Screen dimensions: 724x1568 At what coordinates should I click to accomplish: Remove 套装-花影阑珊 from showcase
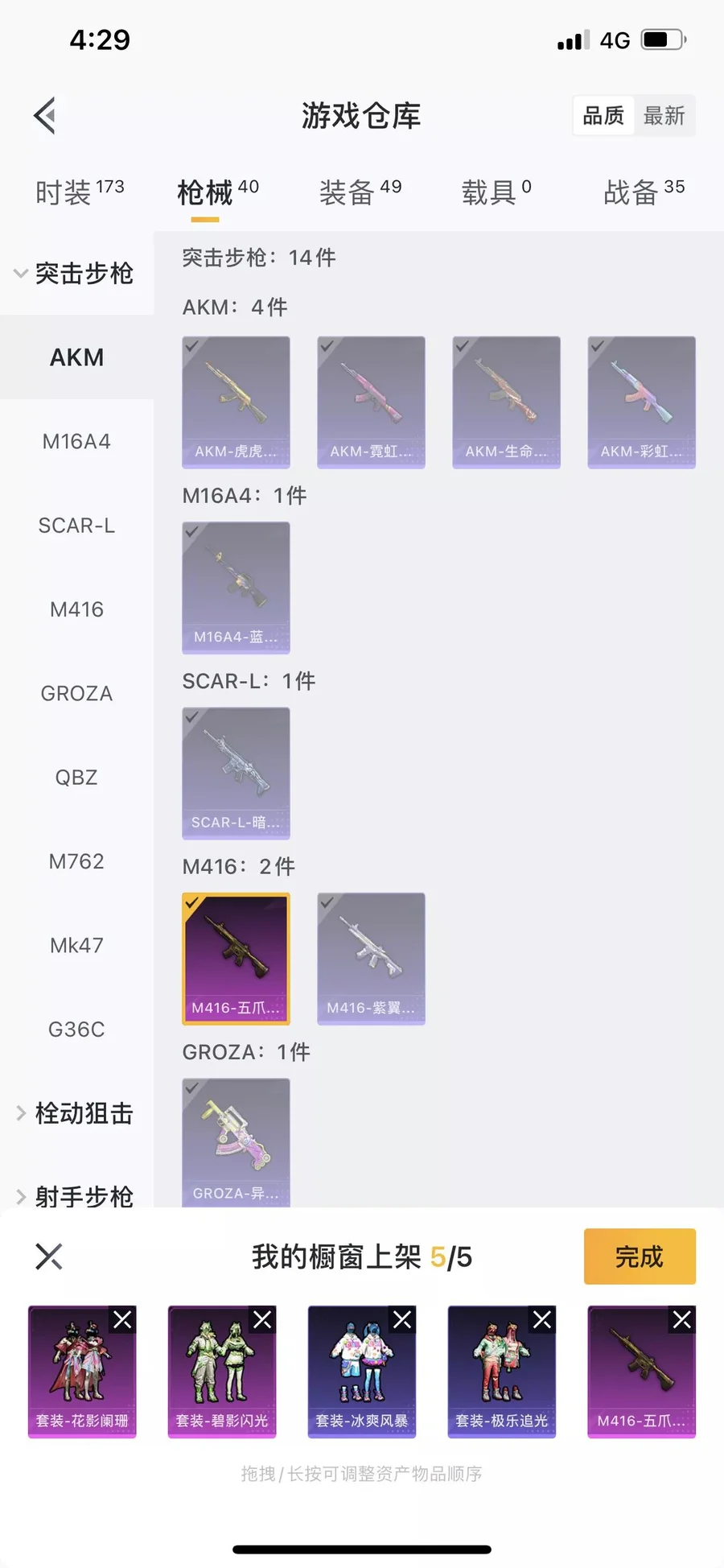click(x=123, y=1319)
